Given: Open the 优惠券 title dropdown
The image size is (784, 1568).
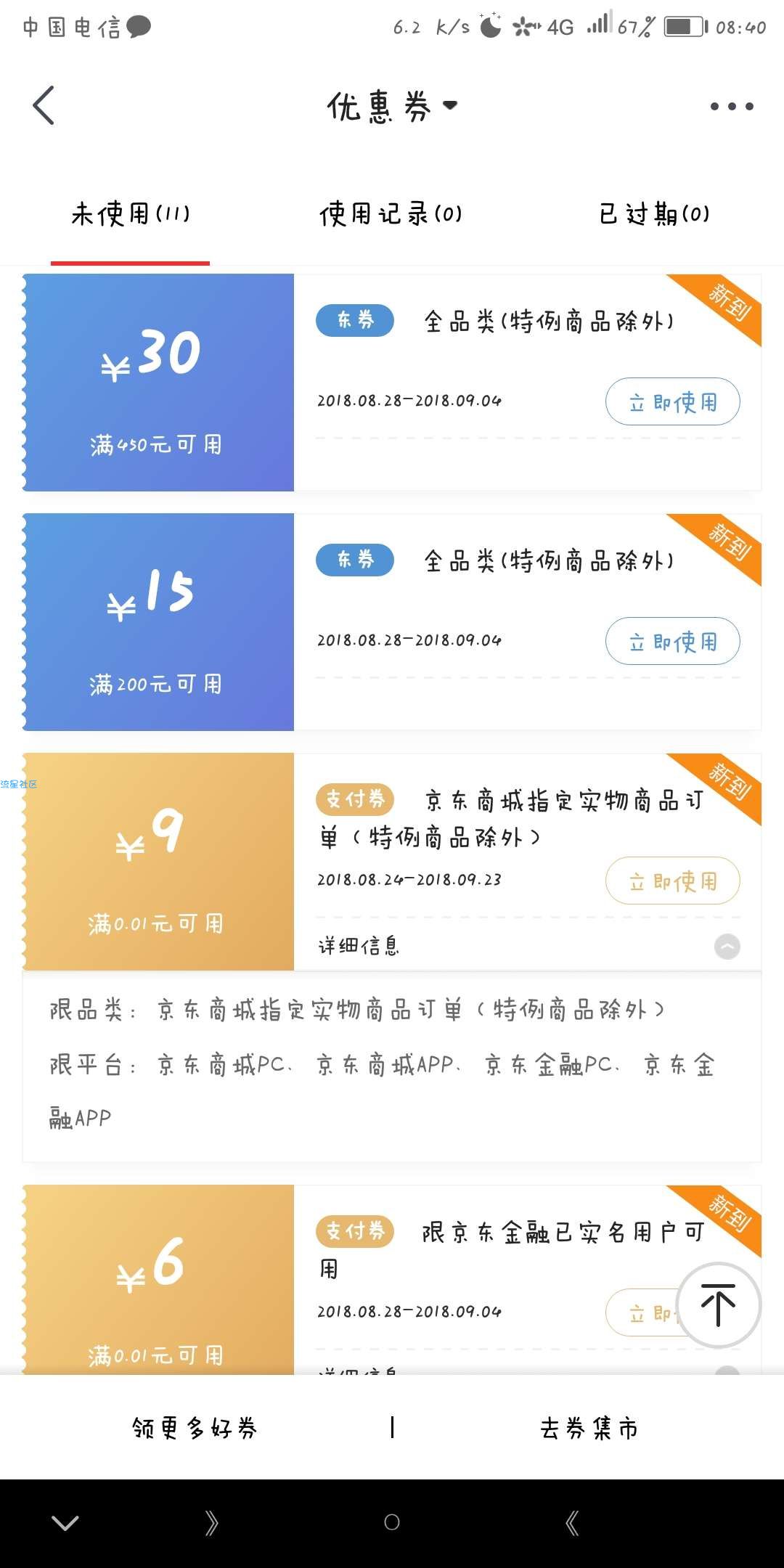Looking at the screenshot, I should 392,107.
